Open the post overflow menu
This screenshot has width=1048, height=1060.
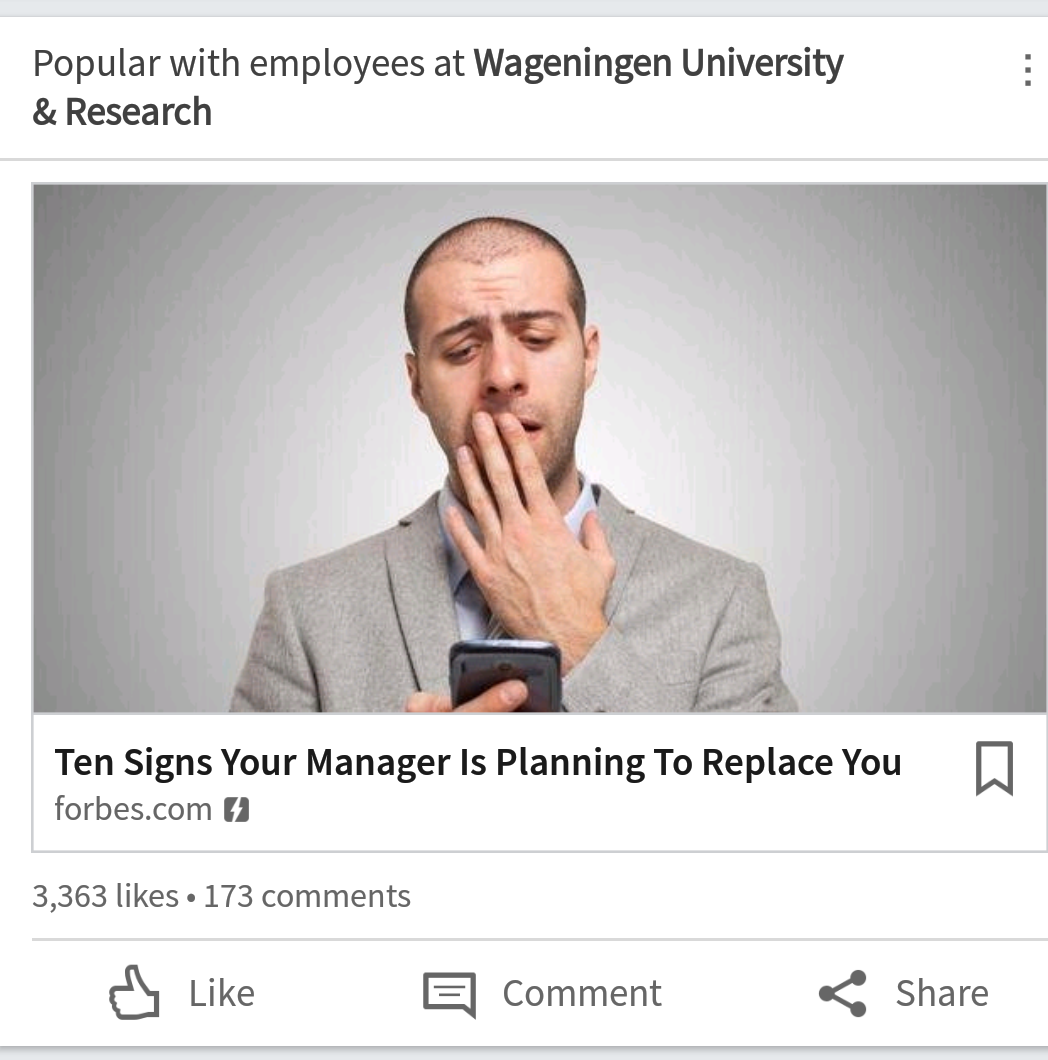tap(1026, 71)
